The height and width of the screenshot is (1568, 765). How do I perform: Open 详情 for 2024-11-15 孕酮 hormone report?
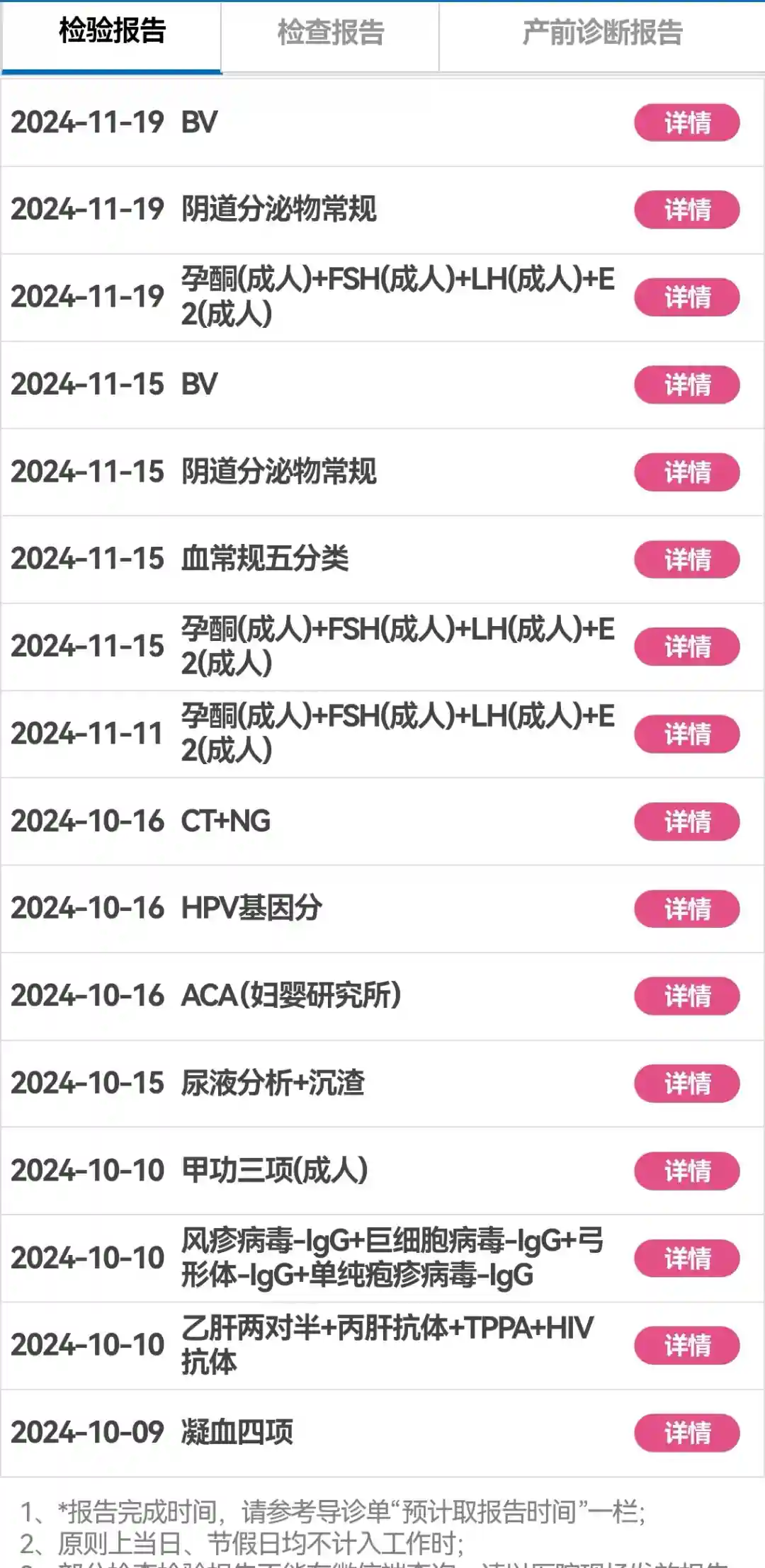coord(686,647)
